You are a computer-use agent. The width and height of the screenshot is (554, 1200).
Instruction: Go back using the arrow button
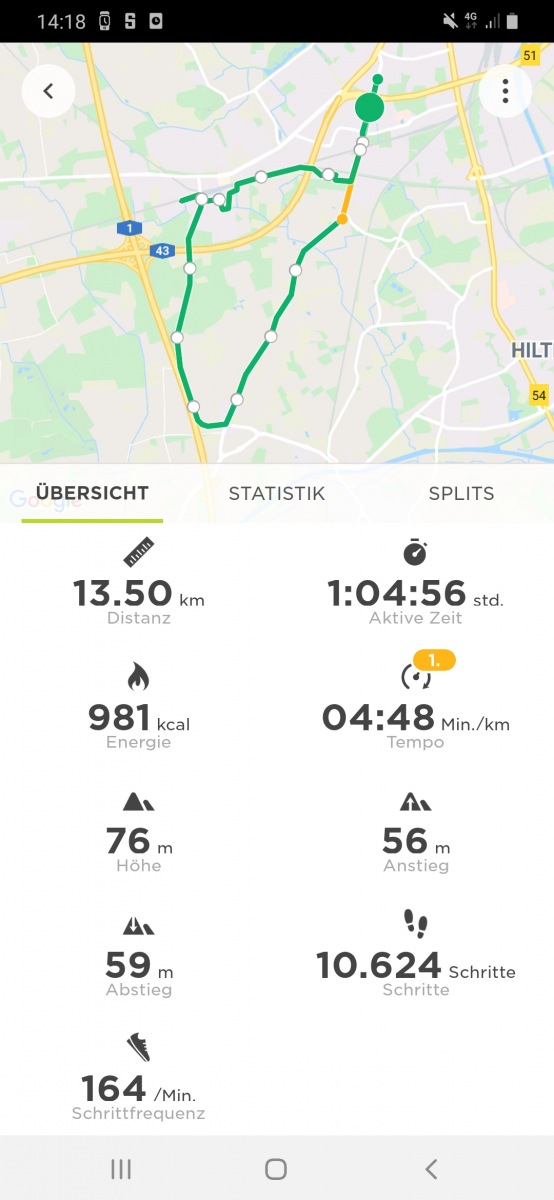coord(48,91)
